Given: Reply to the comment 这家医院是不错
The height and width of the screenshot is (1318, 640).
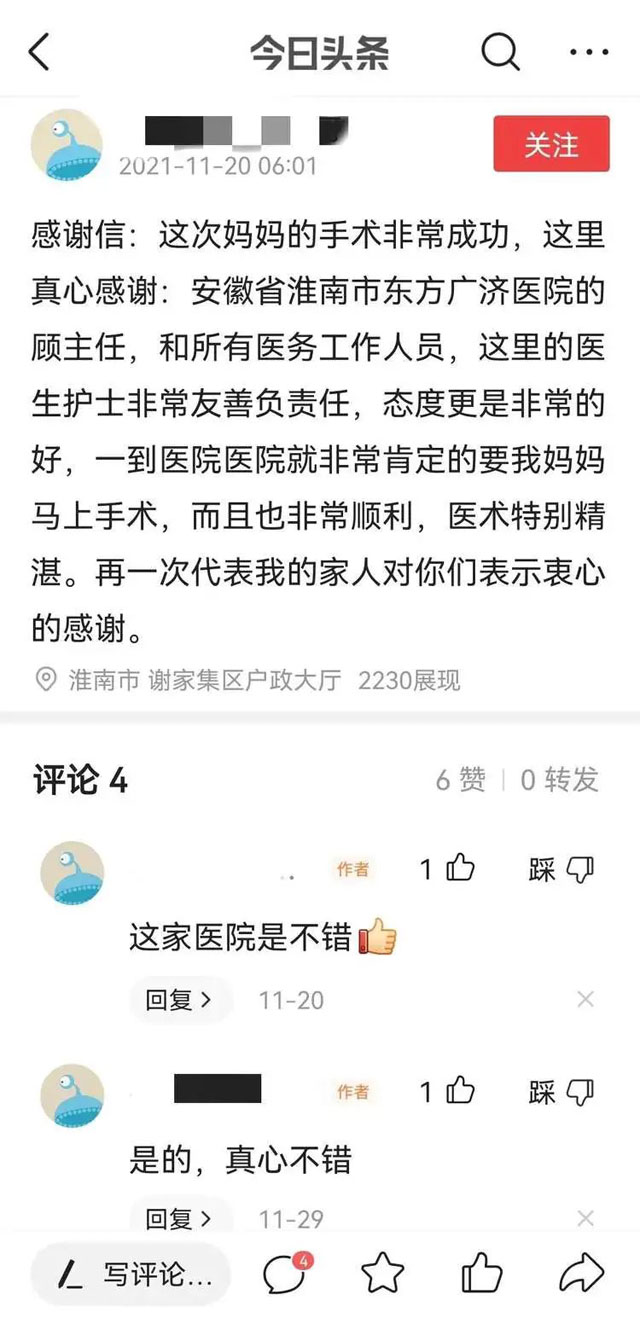Looking at the screenshot, I should coord(179,1000).
